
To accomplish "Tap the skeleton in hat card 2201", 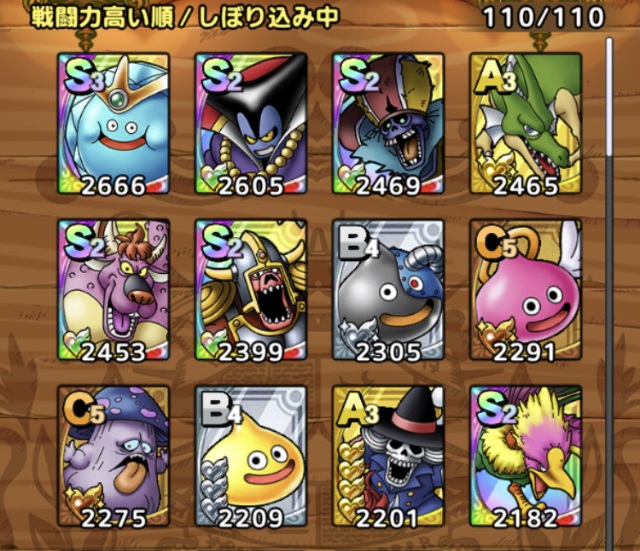I will click(388, 457).
